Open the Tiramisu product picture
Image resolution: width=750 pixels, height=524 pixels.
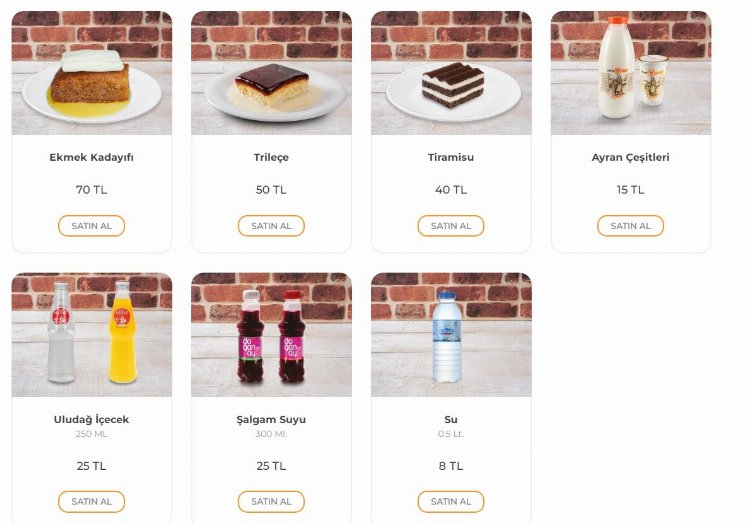point(451,74)
